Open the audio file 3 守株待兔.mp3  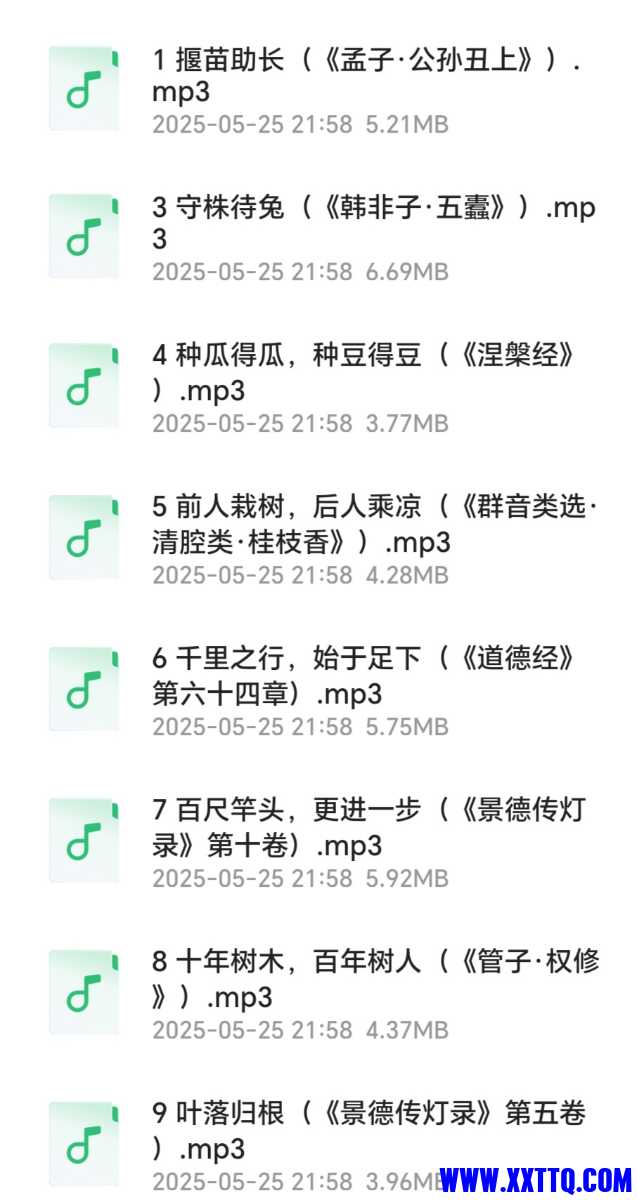pyautogui.click(x=372, y=223)
